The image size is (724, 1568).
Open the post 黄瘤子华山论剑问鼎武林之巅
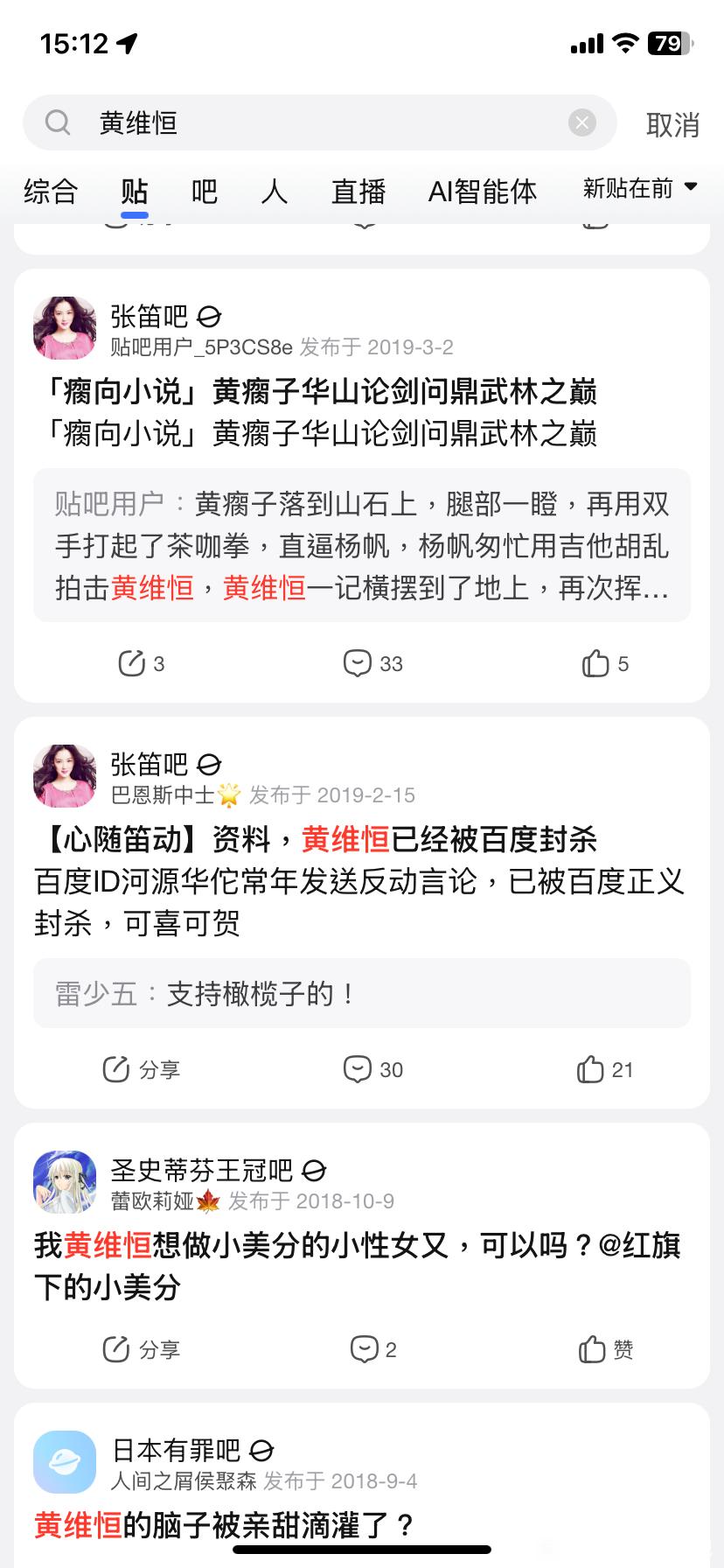coord(320,392)
